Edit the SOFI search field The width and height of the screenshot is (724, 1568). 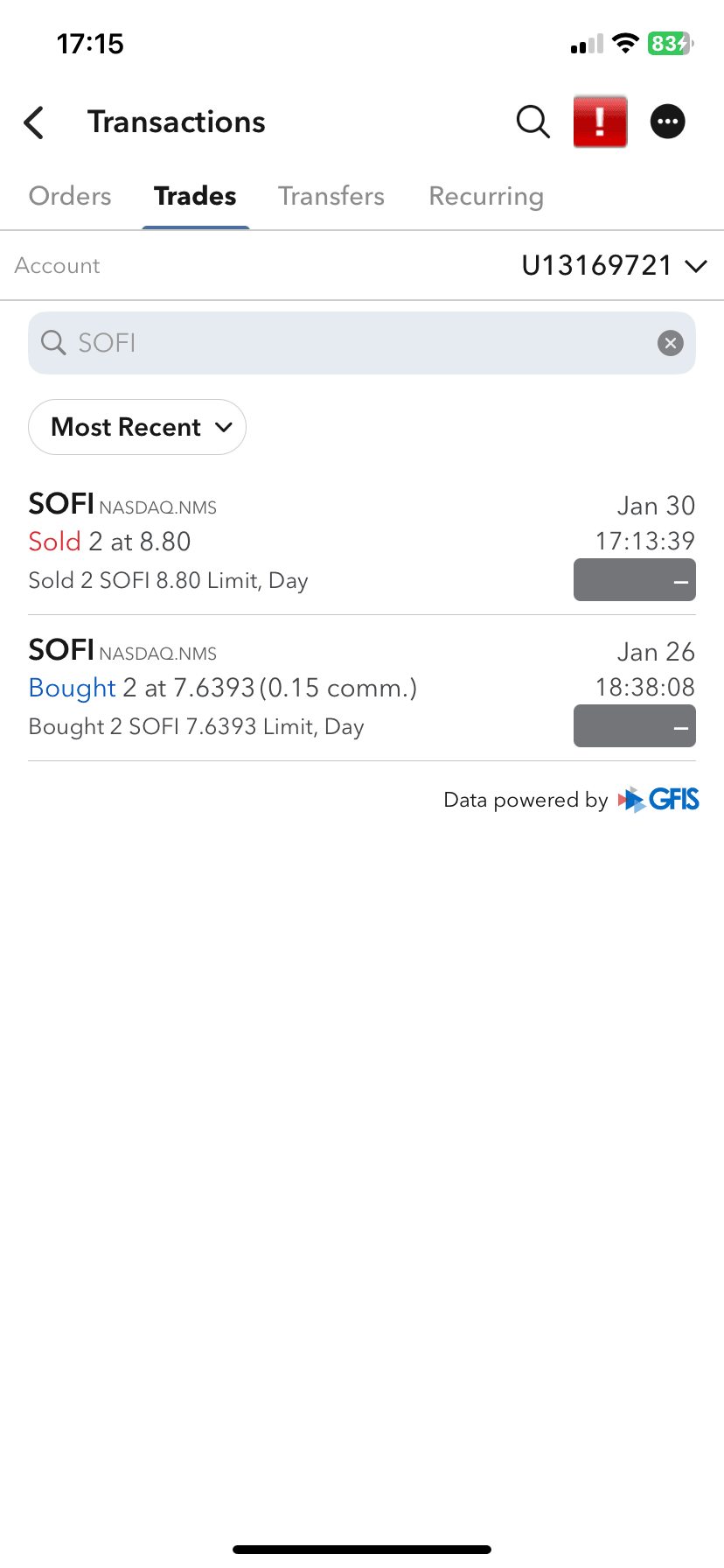tap(350, 343)
